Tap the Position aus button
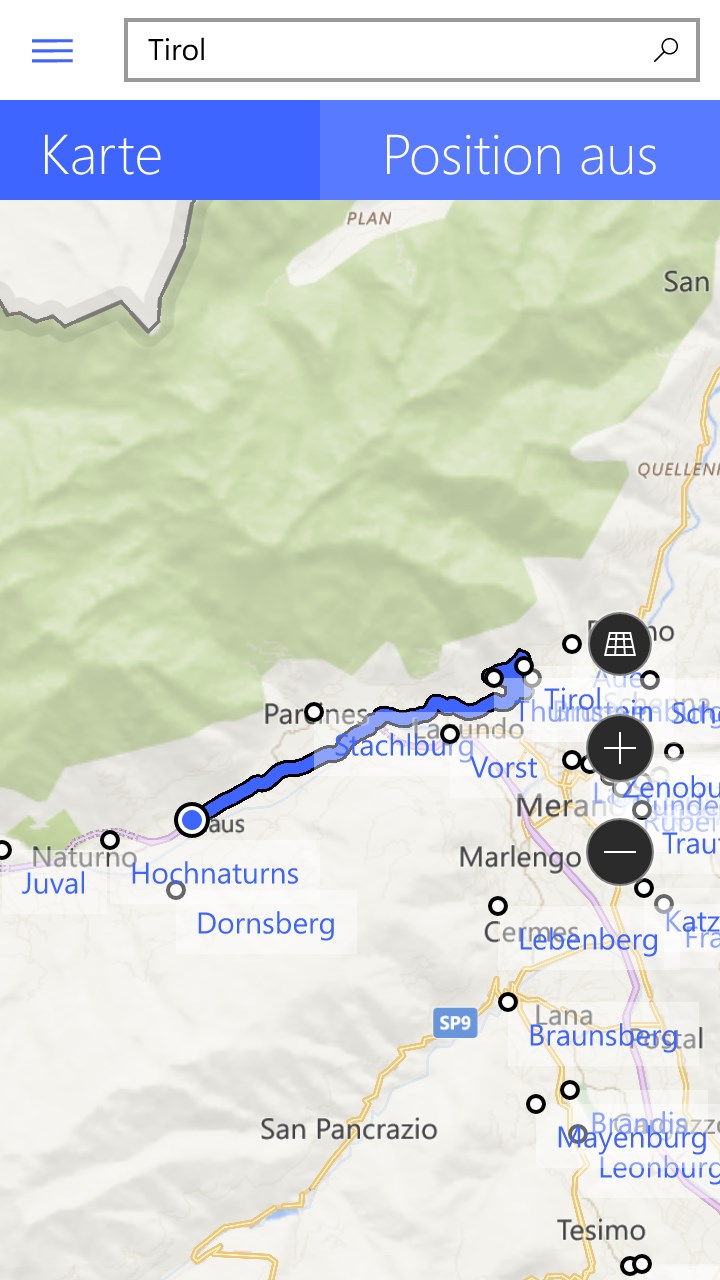Screen dimensions: 720x1280 point(520,155)
